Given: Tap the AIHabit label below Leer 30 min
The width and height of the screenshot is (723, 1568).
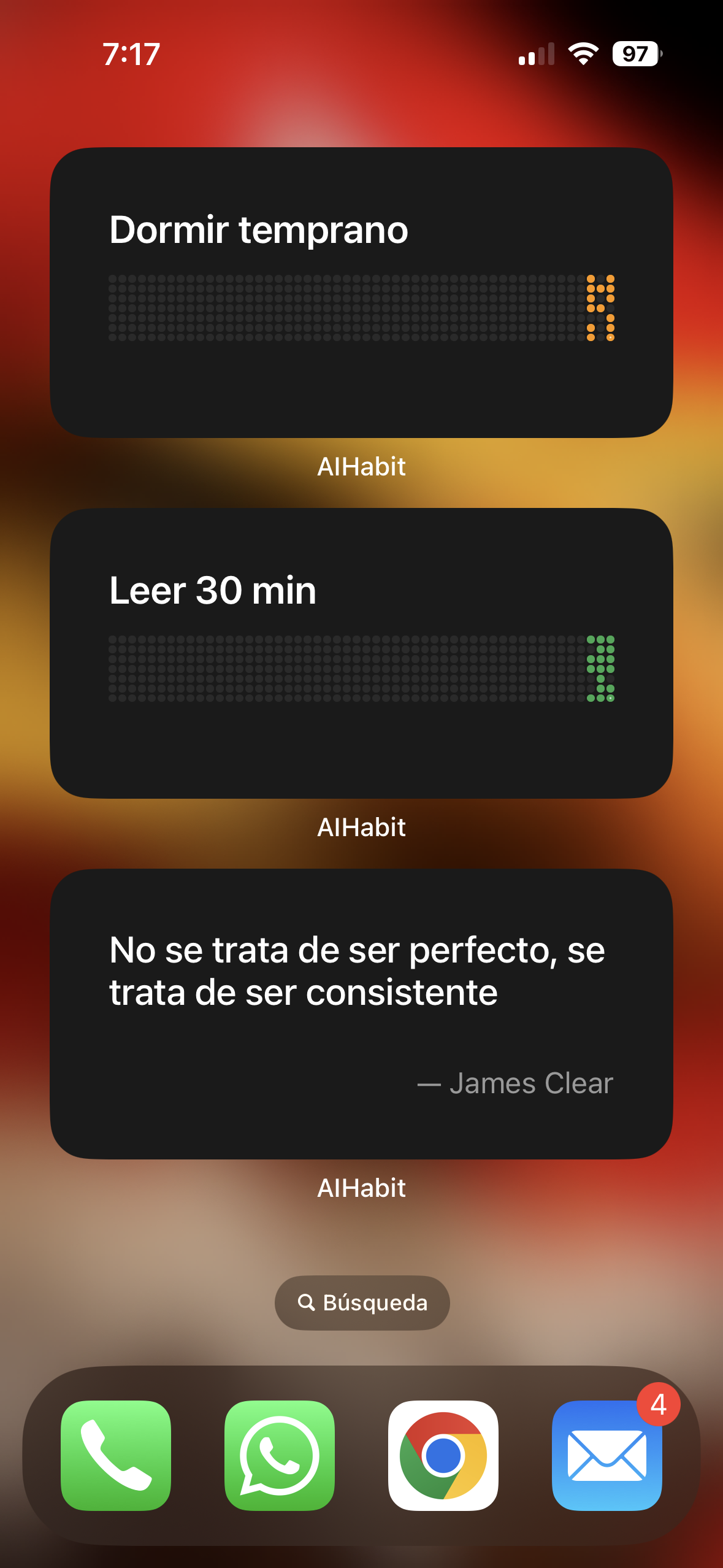Looking at the screenshot, I should coord(361,827).
